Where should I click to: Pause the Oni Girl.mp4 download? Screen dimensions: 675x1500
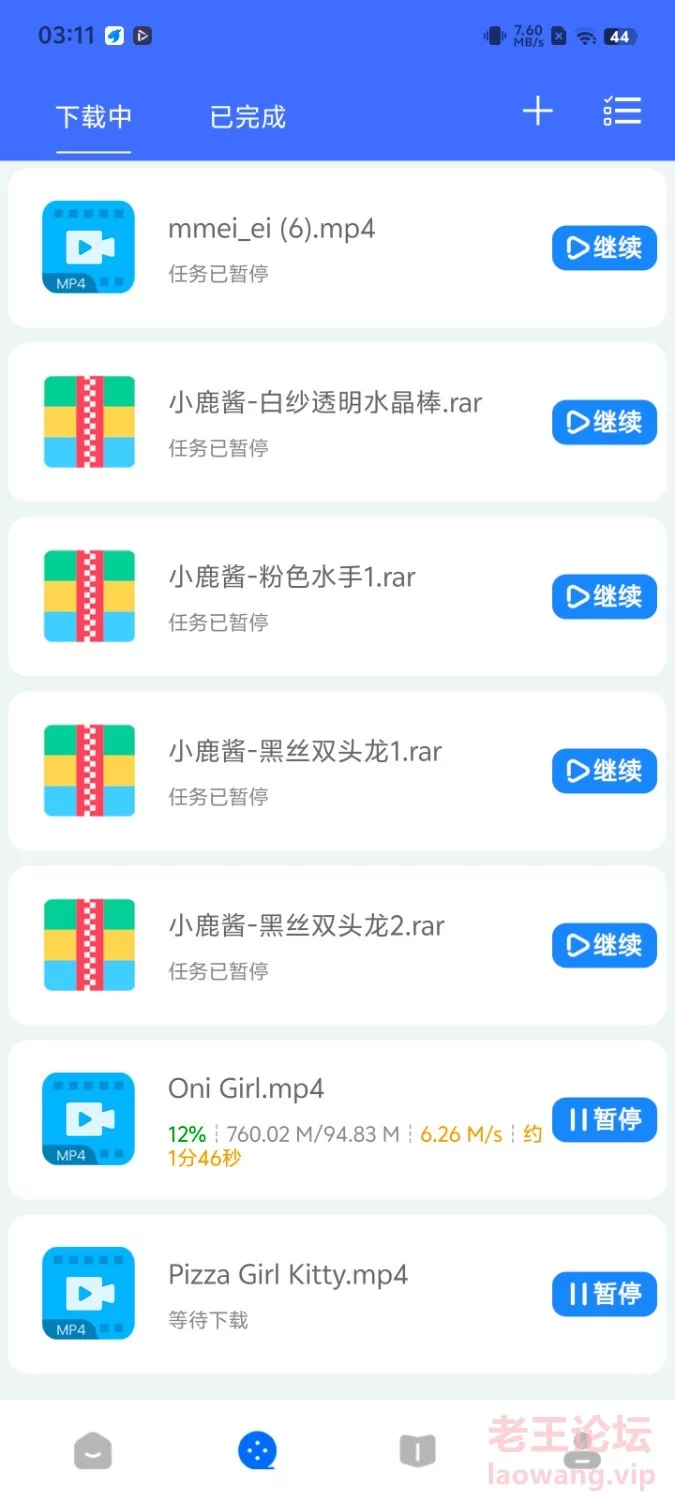(604, 1119)
